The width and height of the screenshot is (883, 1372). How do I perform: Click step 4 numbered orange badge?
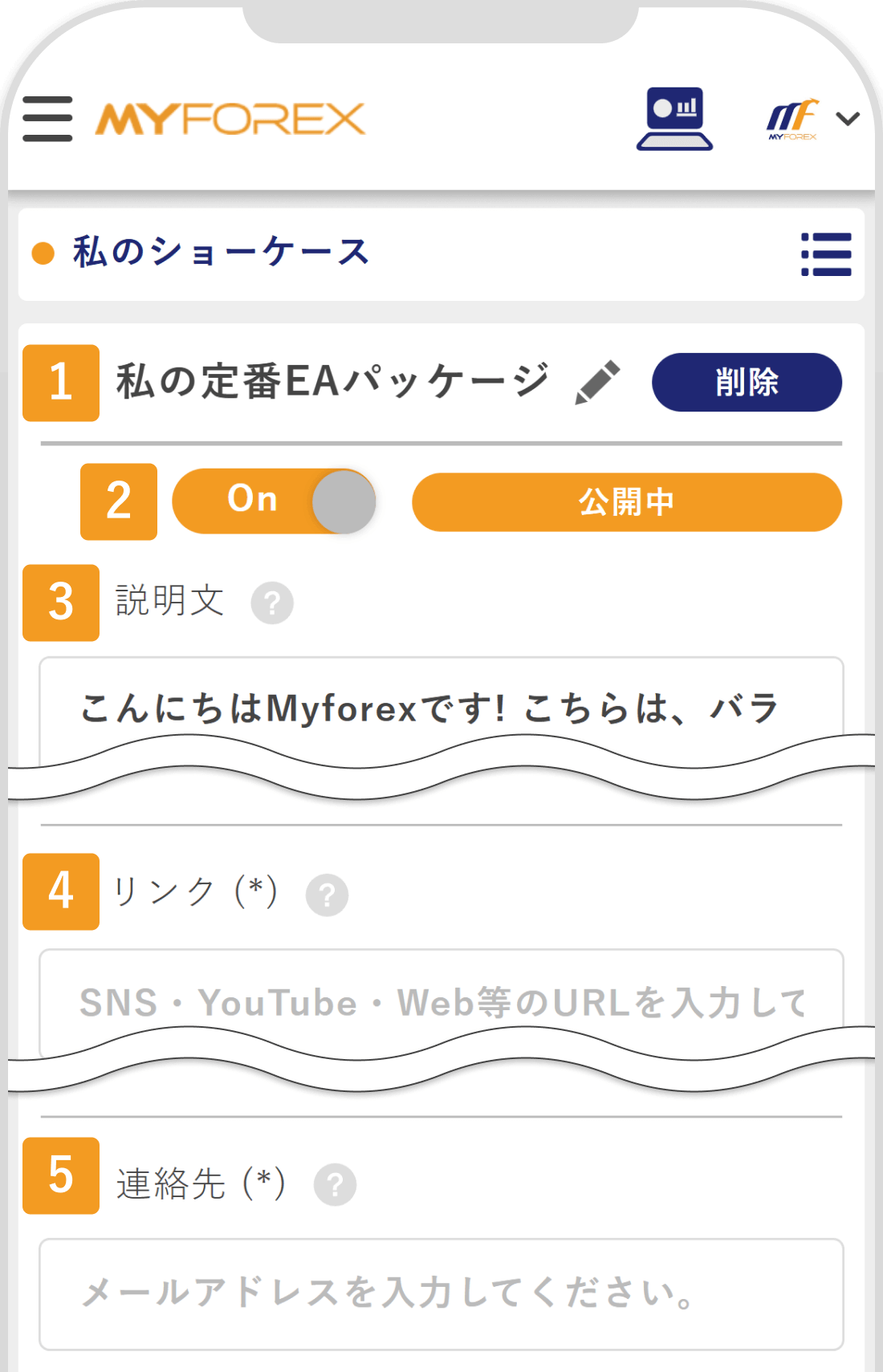click(x=60, y=892)
